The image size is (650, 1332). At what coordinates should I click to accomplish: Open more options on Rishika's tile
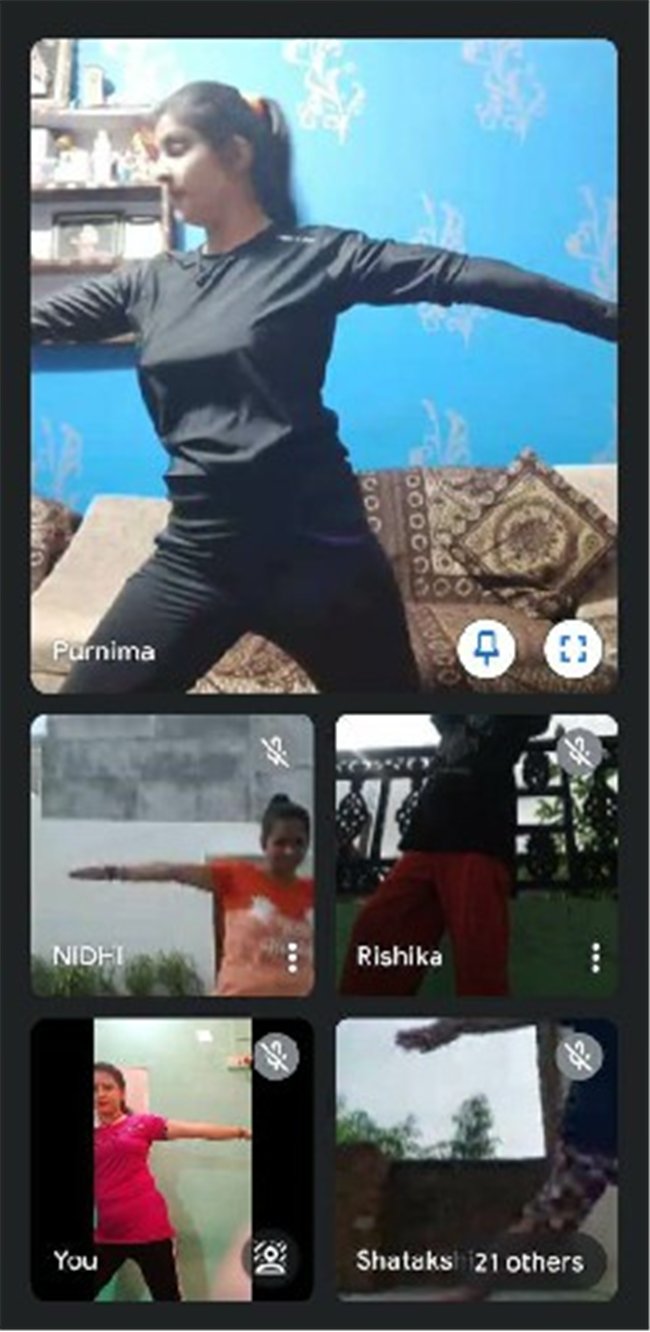[x=595, y=957]
